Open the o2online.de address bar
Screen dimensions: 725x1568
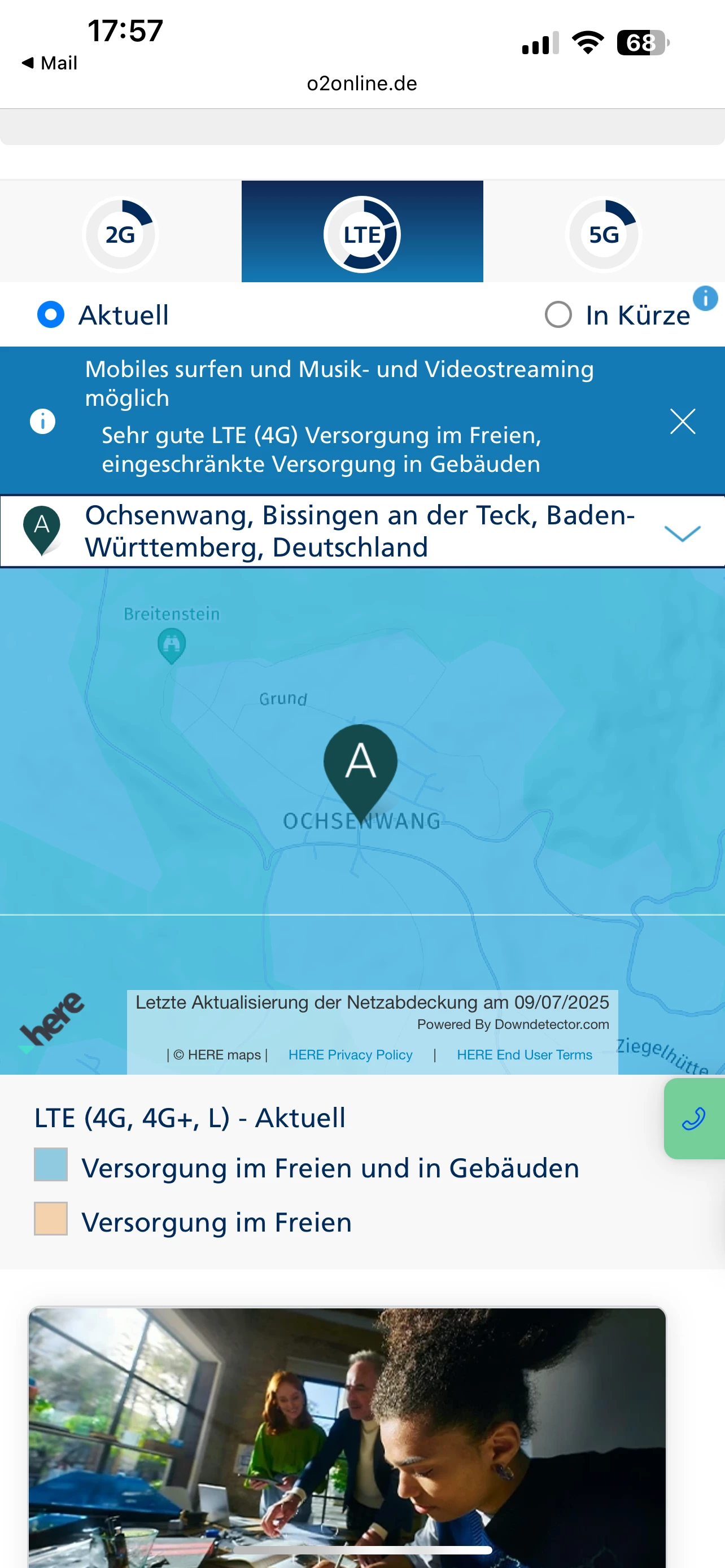(x=362, y=84)
